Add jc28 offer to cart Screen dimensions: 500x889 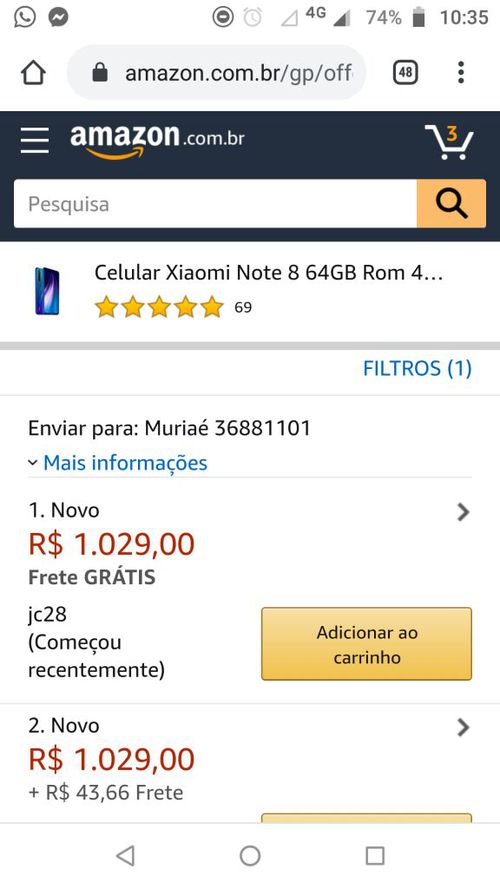pyautogui.click(x=366, y=644)
